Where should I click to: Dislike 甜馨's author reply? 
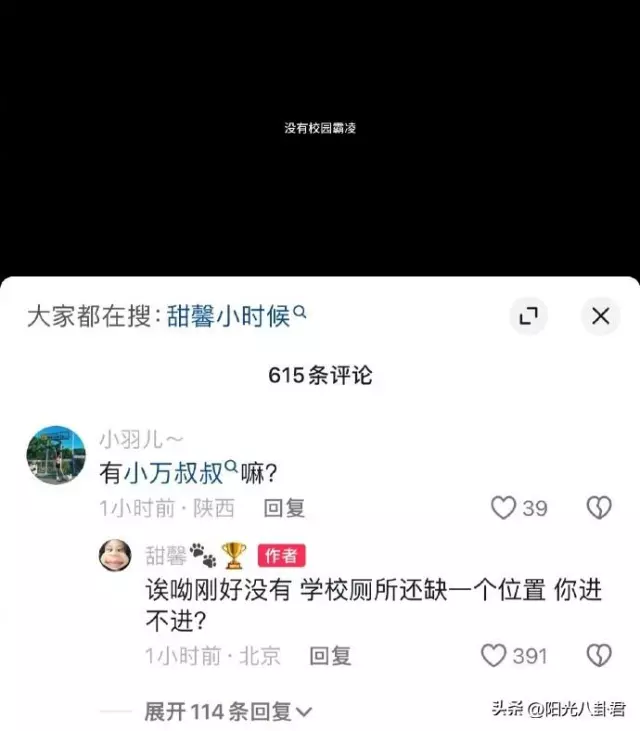tap(598, 656)
